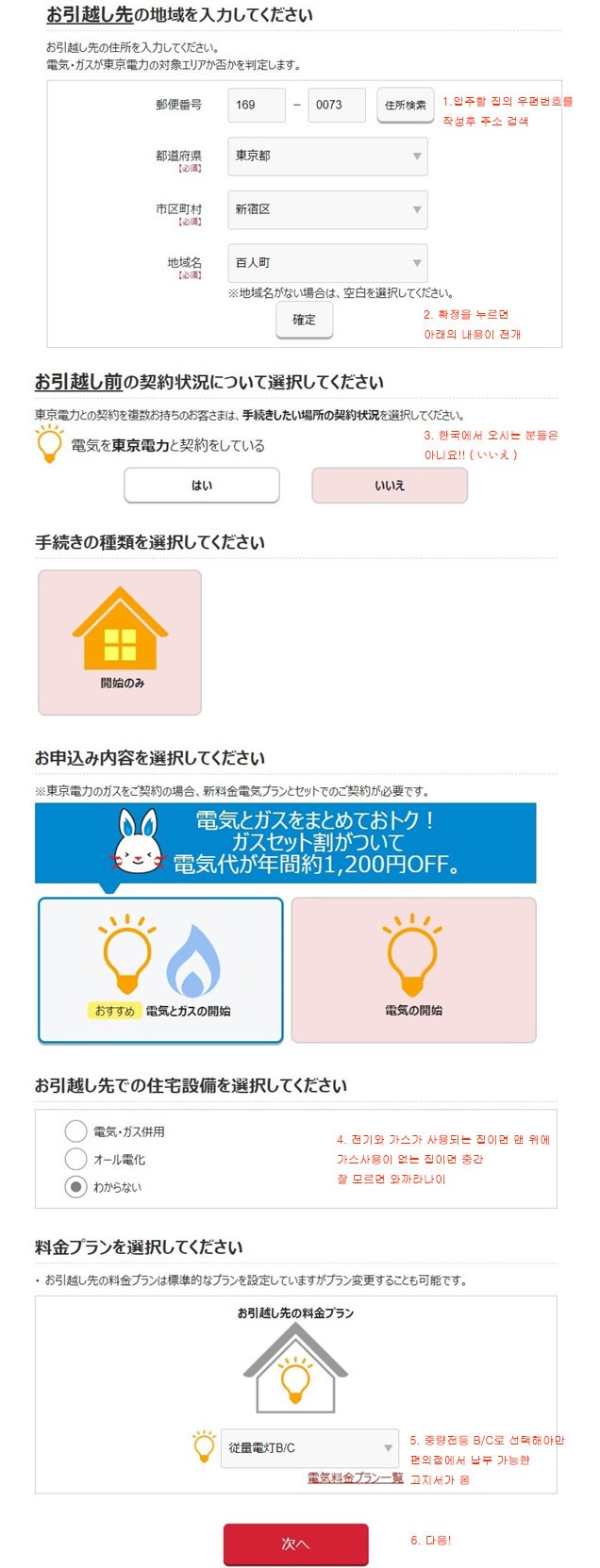Select the わからない radio button
The image size is (600, 1568).
(x=76, y=1187)
